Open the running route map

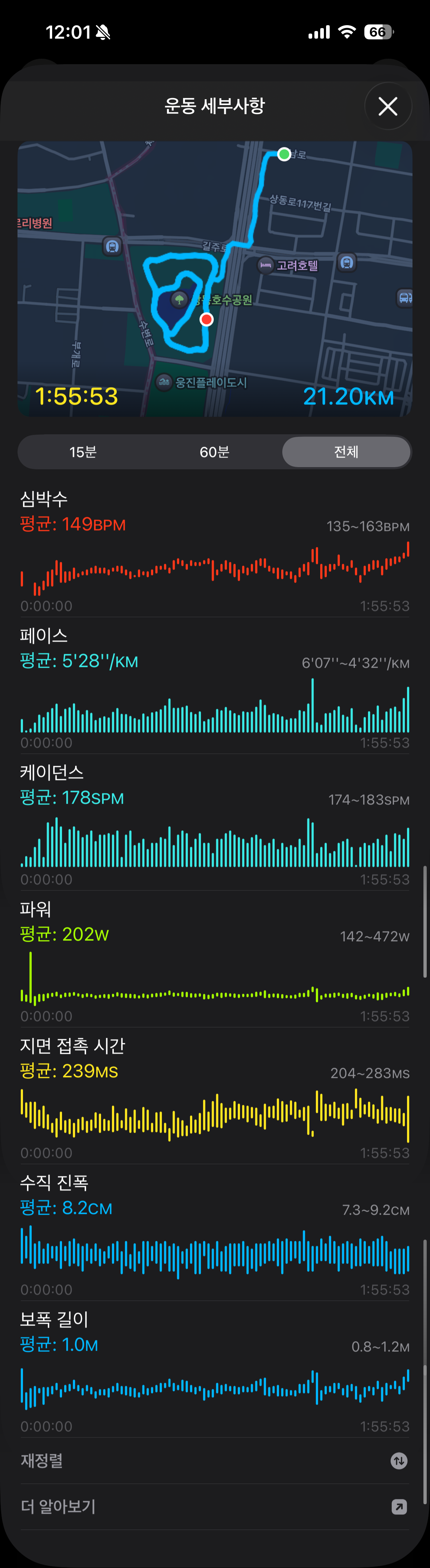pyautogui.click(x=214, y=279)
